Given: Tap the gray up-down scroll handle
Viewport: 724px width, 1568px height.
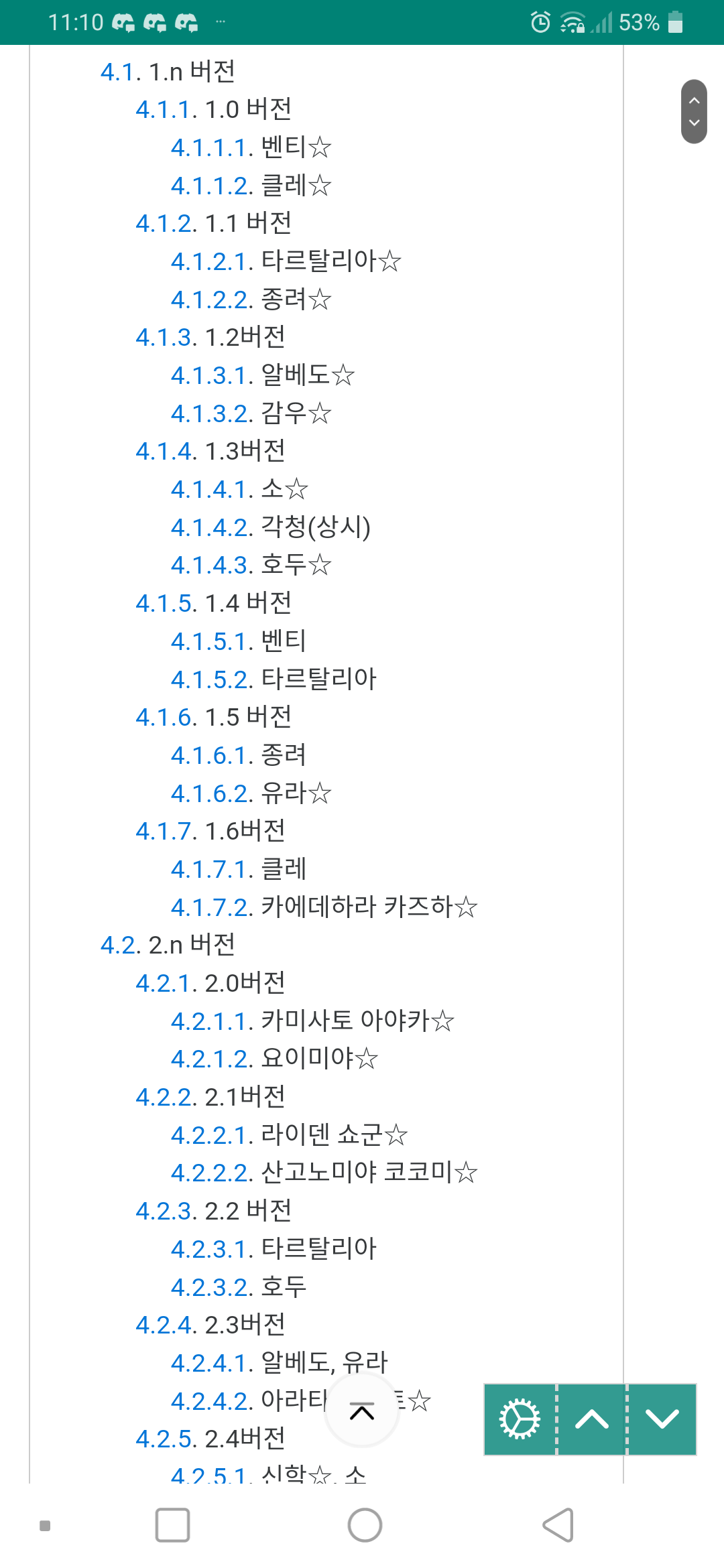Looking at the screenshot, I should pyautogui.click(x=694, y=111).
